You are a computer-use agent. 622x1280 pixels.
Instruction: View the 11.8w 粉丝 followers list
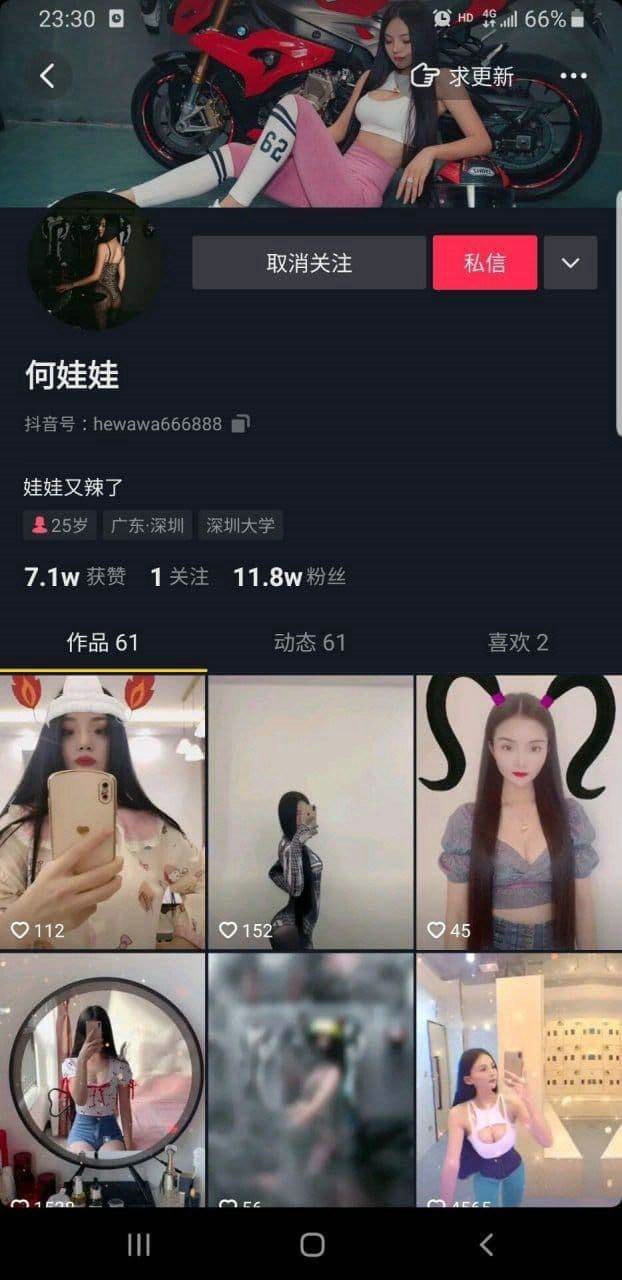289,577
